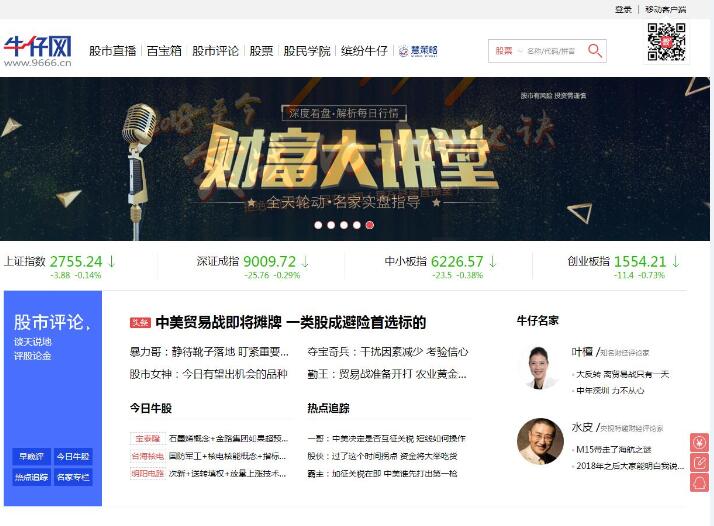The width and height of the screenshot is (714, 526).
Task: Go to 股民学院 section
Action: (306, 50)
